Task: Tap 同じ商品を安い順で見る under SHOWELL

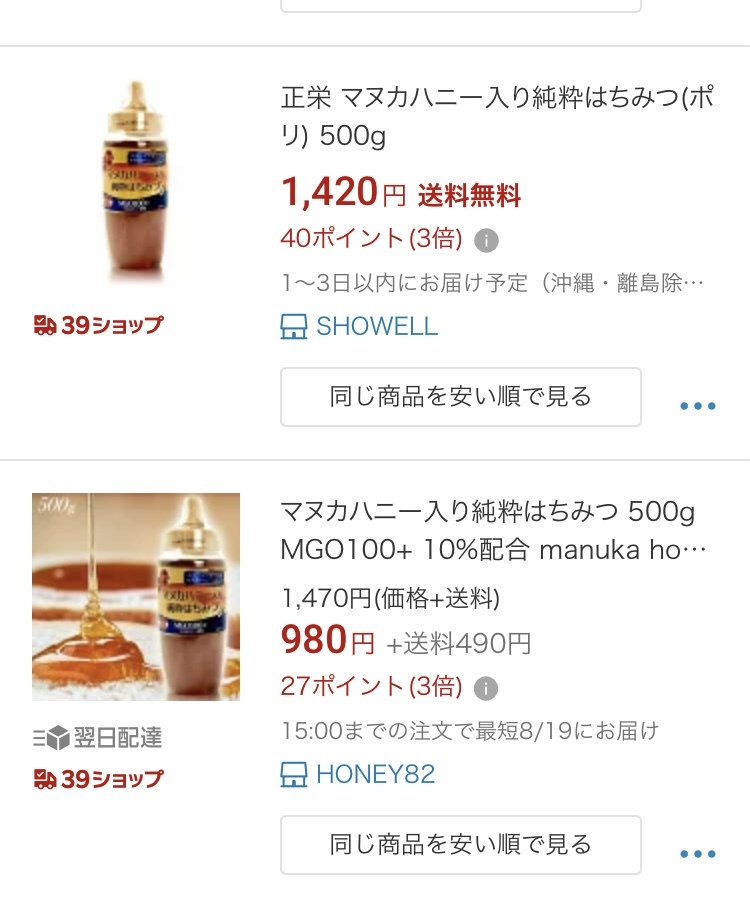Action: (x=460, y=397)
